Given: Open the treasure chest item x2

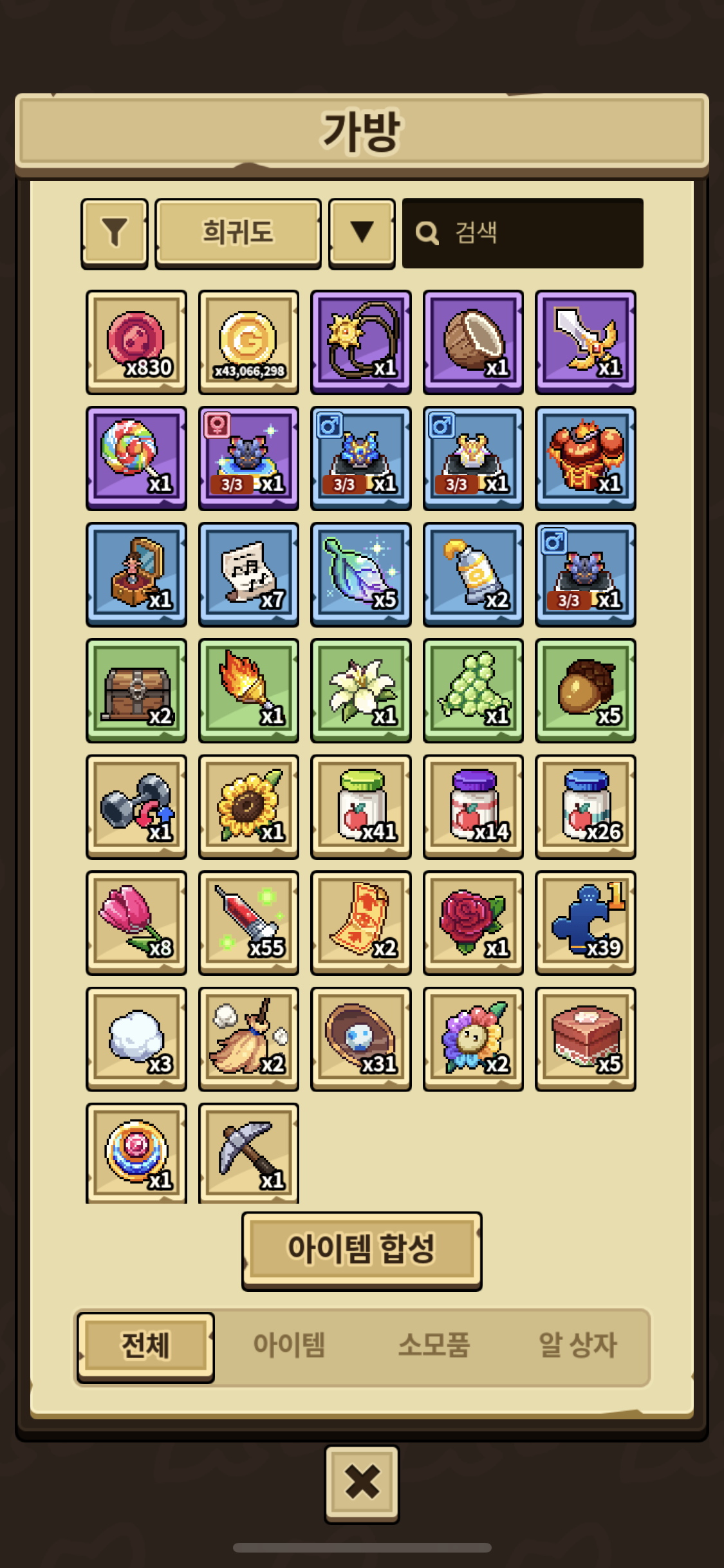Looking at the screenshot, I should pos(136,690).
